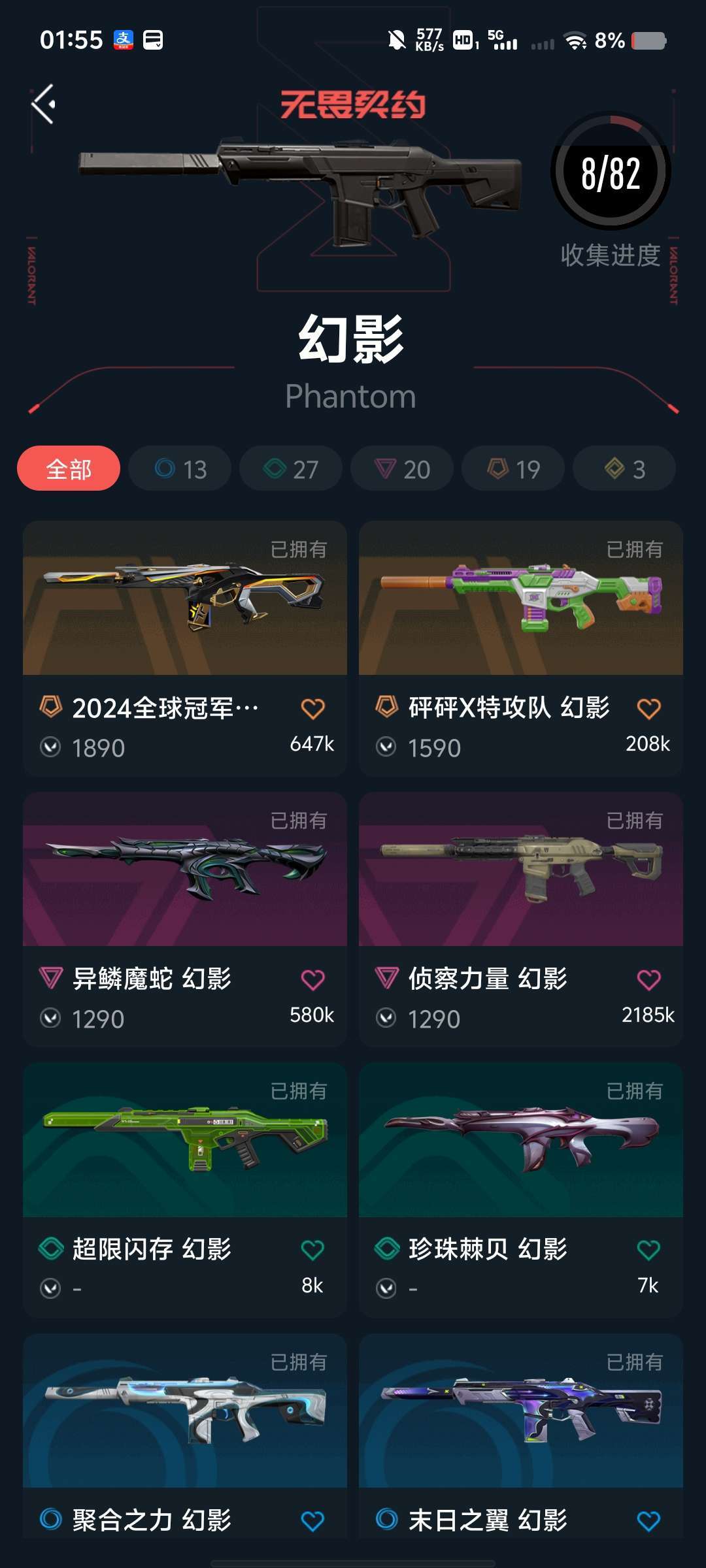Click the back arrow at top left
The image size is (706, 1568).
point(43,103)
